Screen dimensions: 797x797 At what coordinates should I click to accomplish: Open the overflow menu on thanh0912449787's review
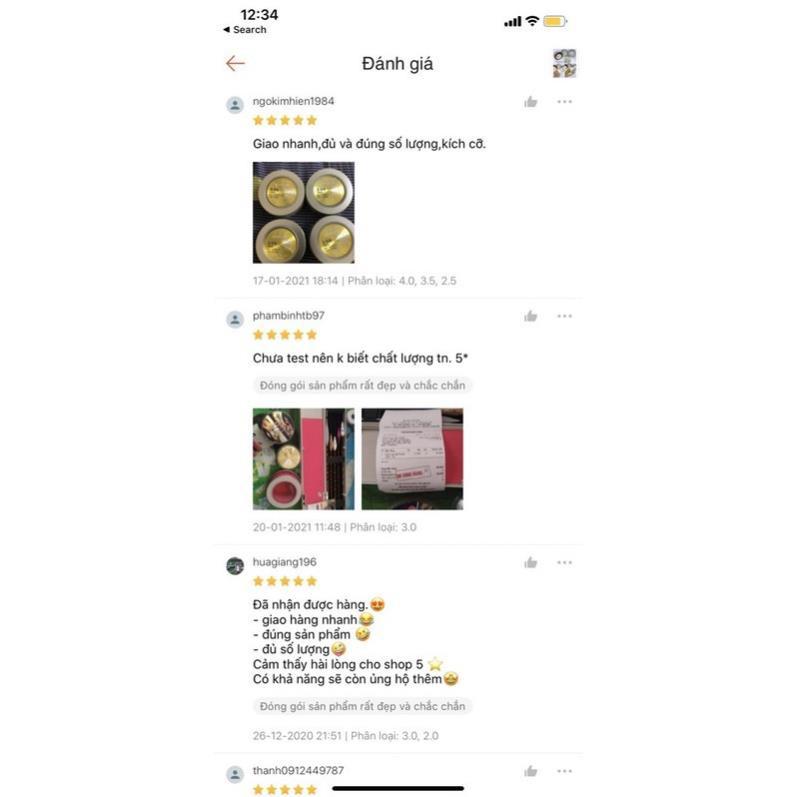click(x=564, y=771)
